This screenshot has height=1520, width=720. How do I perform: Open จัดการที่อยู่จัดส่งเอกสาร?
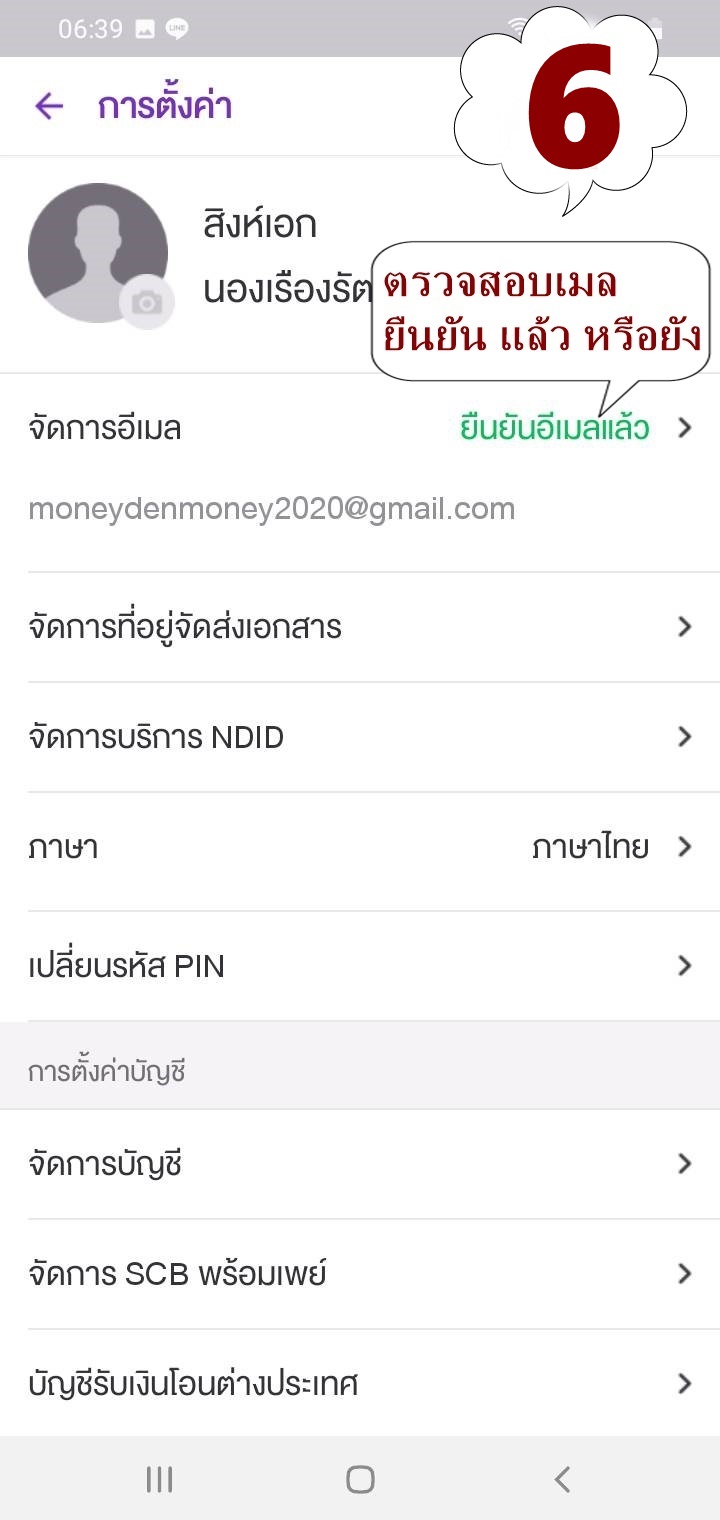pos(360,627)
